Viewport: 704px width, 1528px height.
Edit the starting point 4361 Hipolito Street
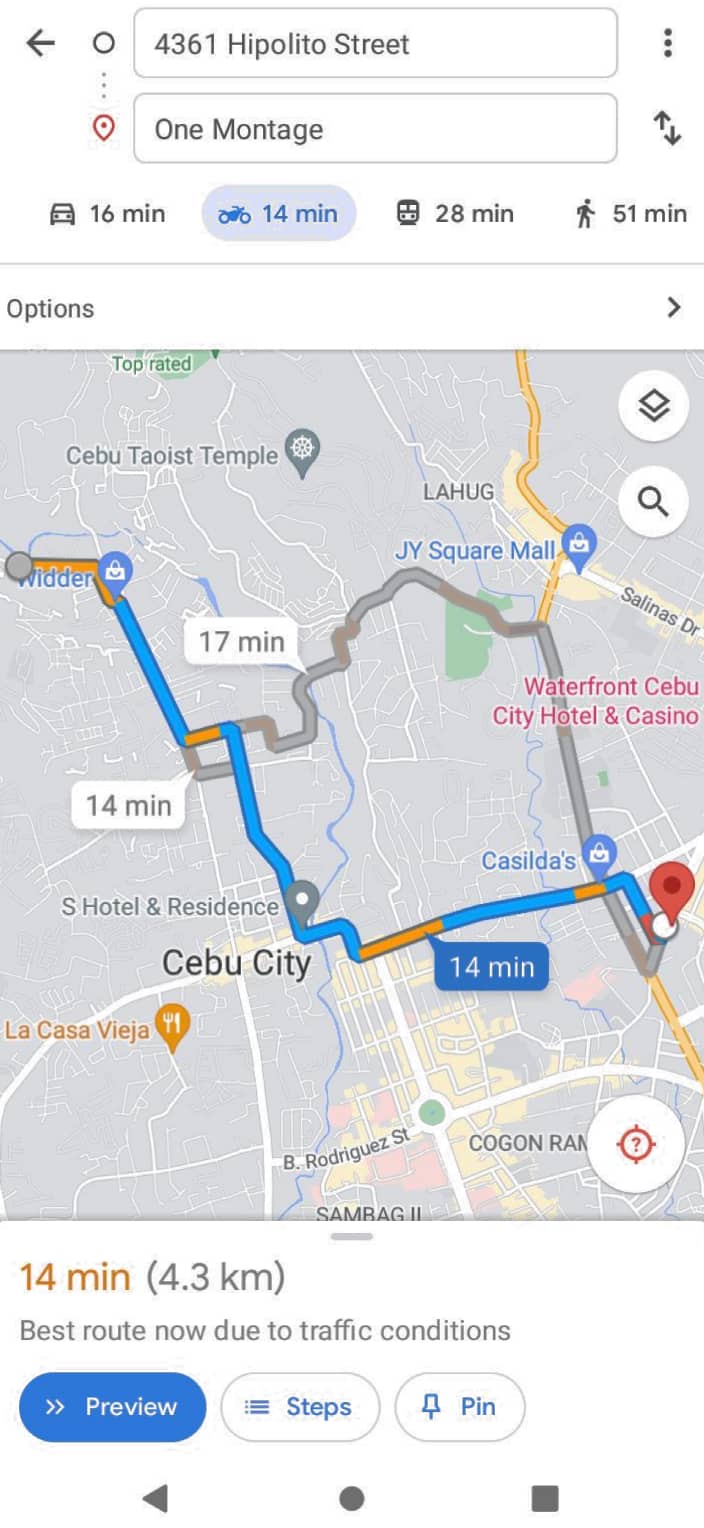[x=375, y=44]
